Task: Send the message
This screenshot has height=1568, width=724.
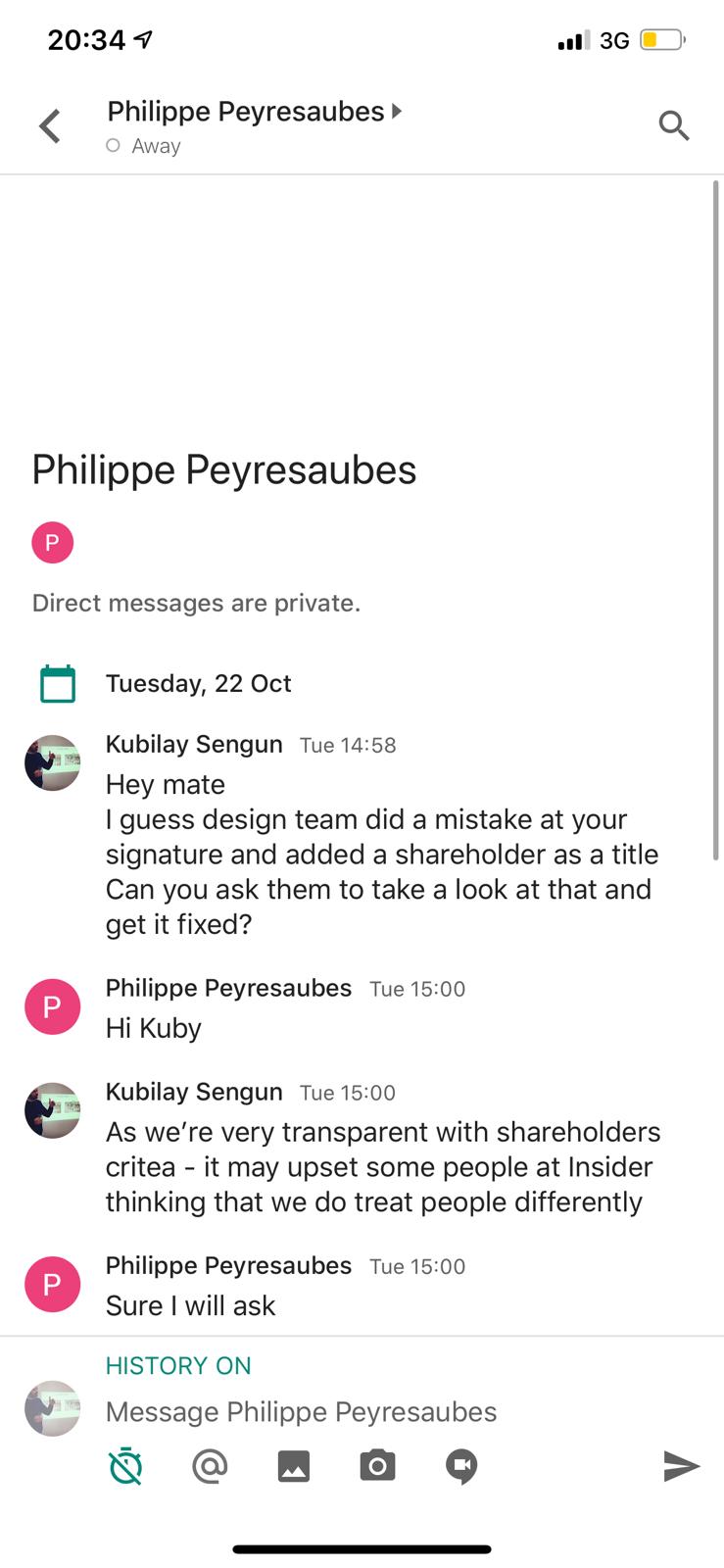Action: click(x=680, y=1466)
